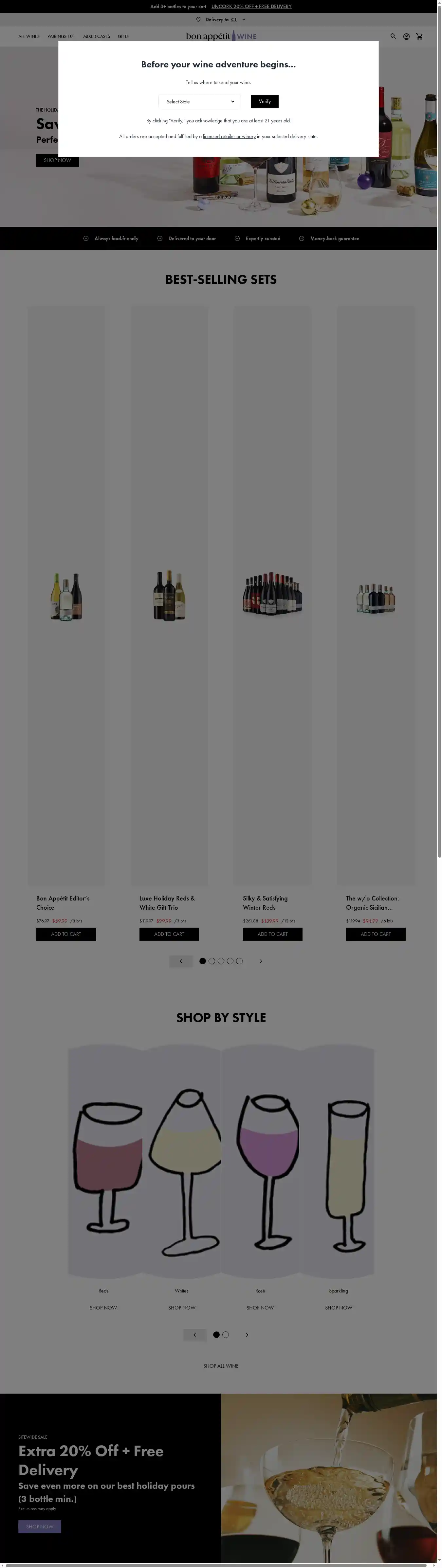Expand the Delivery to CT selector

point(221,20)
